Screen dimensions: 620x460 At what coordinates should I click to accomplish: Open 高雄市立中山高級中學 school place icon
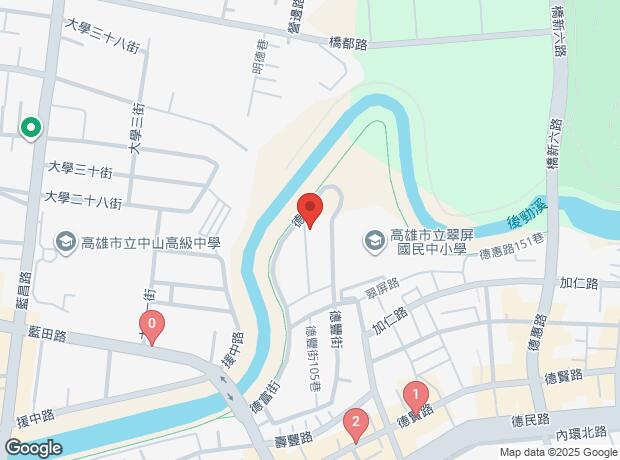[65, 241]
